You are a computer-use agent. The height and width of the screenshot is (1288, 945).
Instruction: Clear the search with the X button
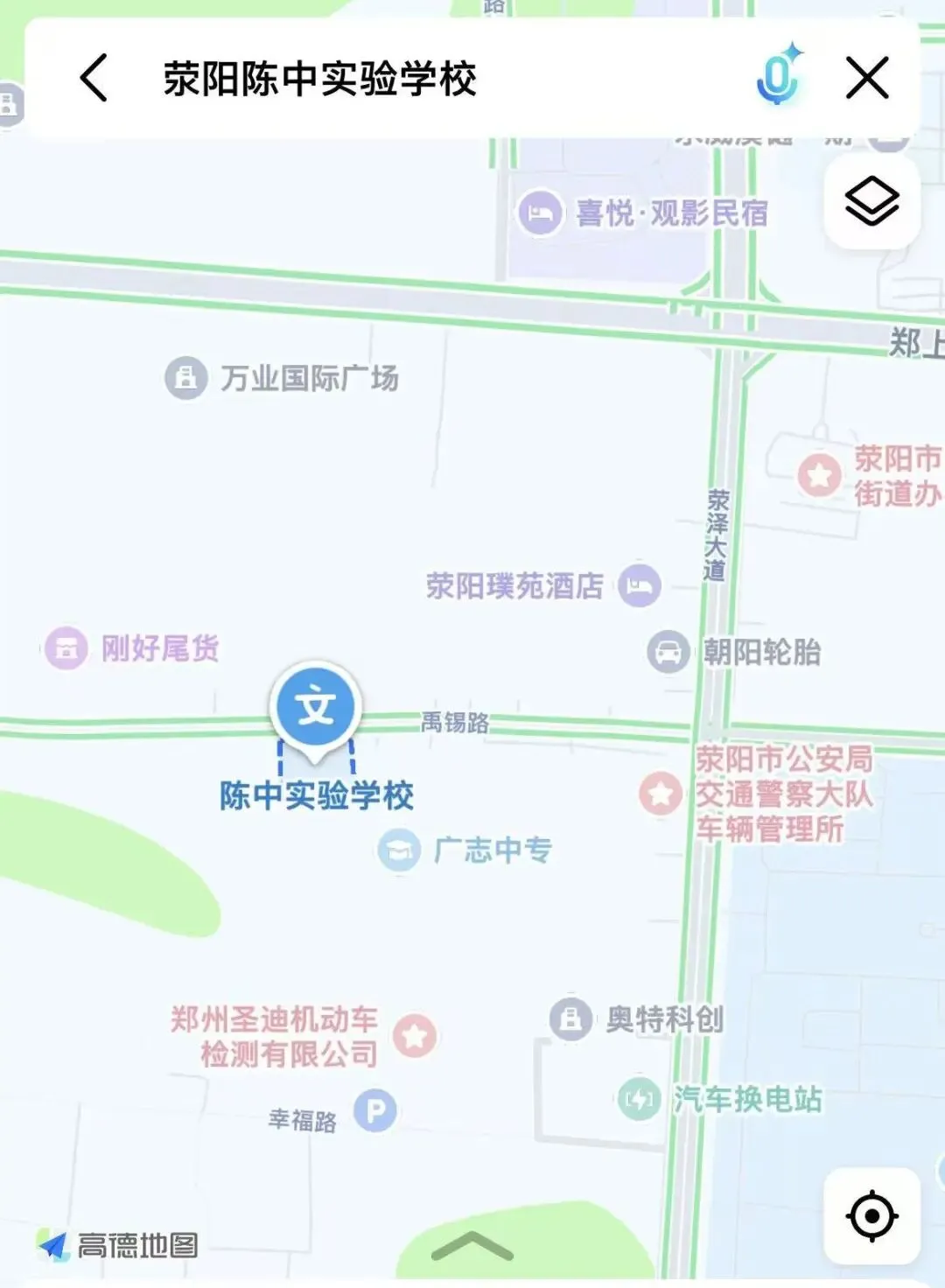pyautogui.click(x=867, y=78)
